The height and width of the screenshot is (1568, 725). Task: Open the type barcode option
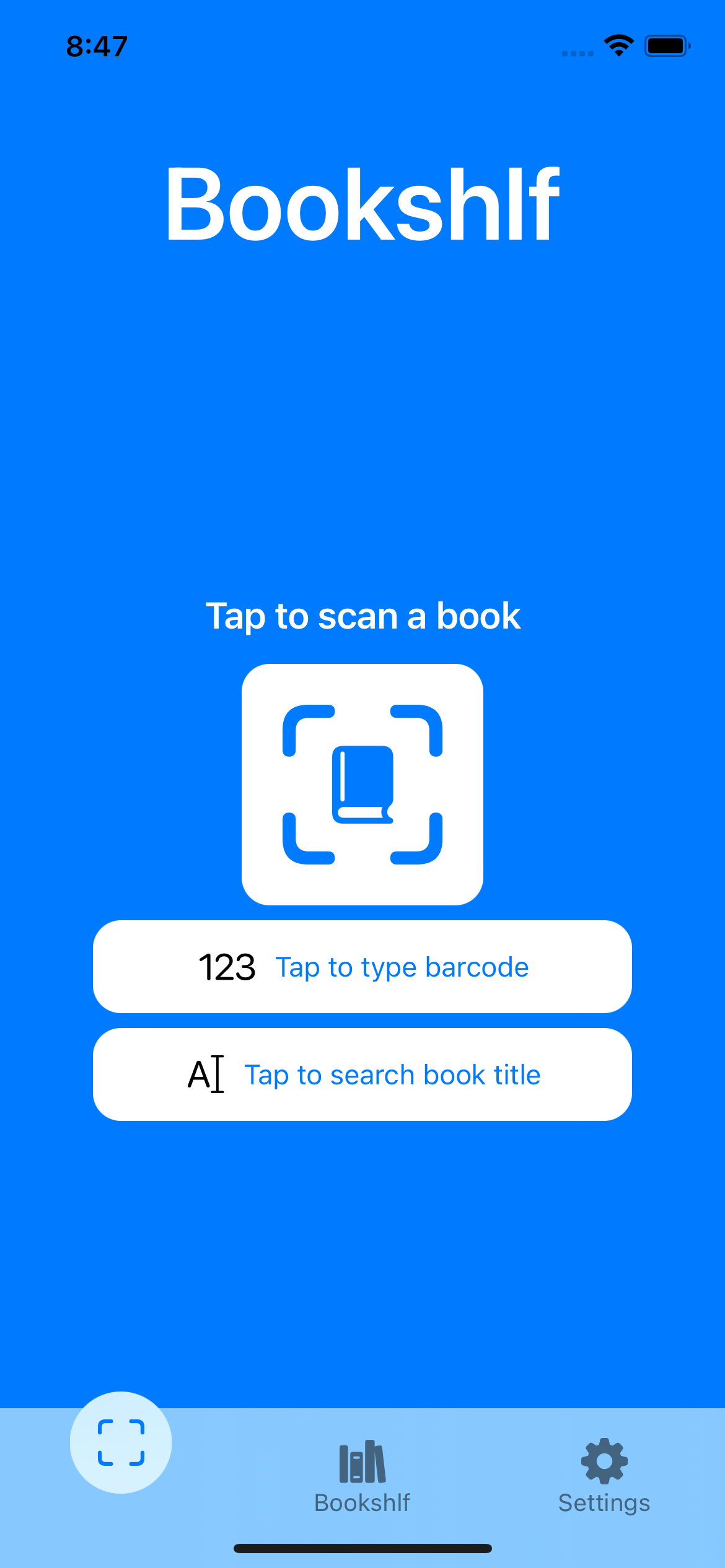click(x=362, y=967)
